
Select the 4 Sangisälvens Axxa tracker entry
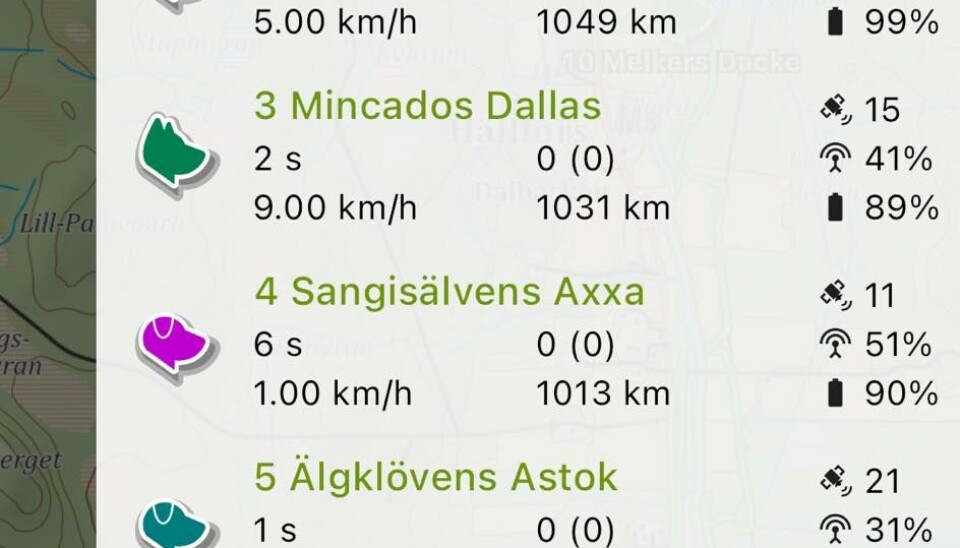point(449,292)
